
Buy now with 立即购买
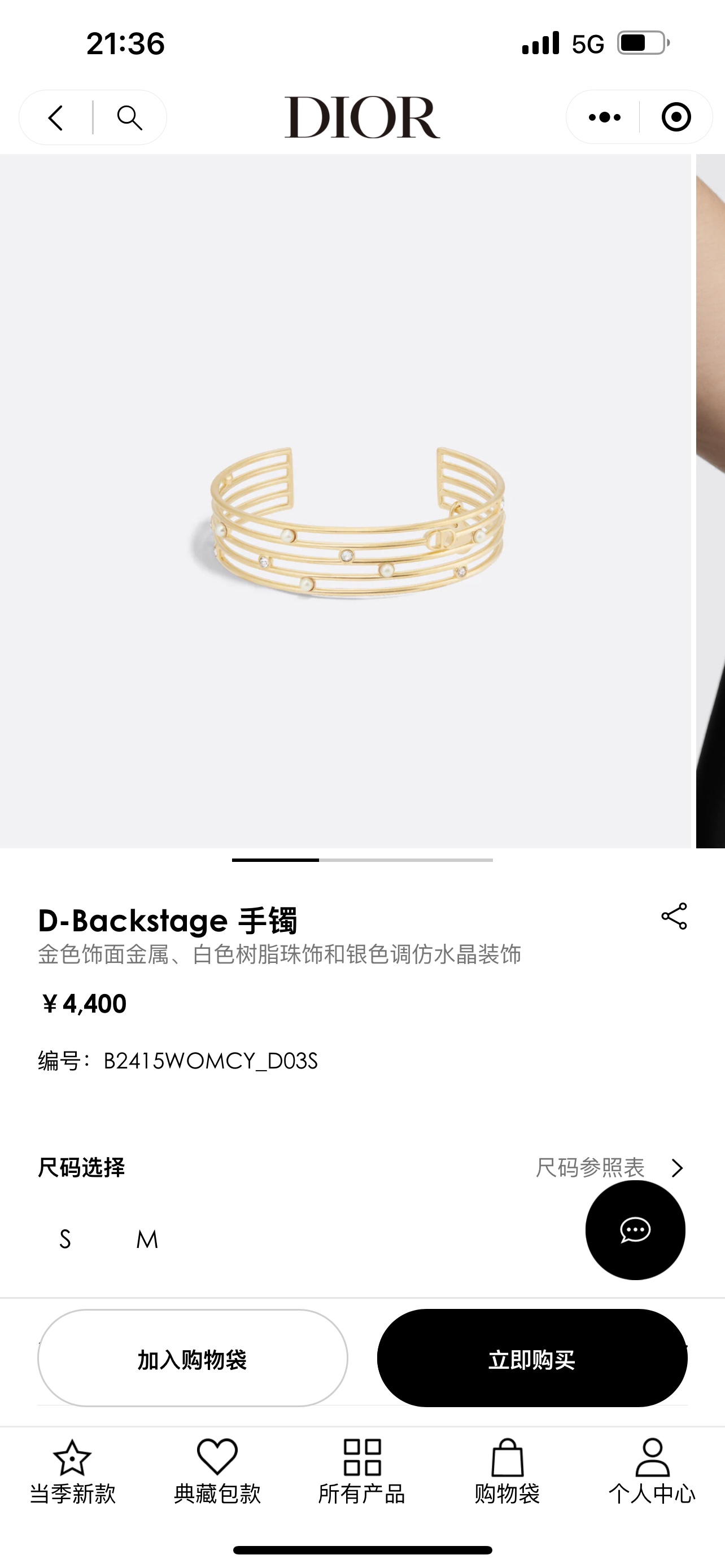[531, 1358]
